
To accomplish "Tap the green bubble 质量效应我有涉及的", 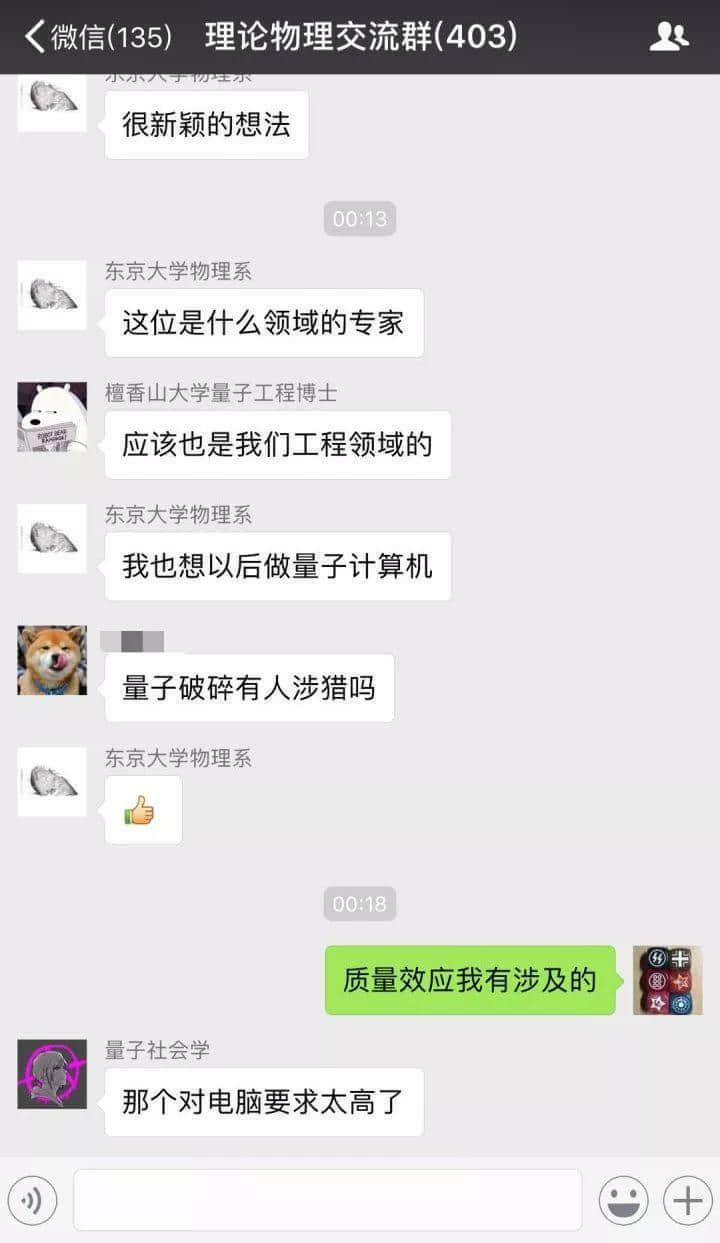I will click(469, 981).
